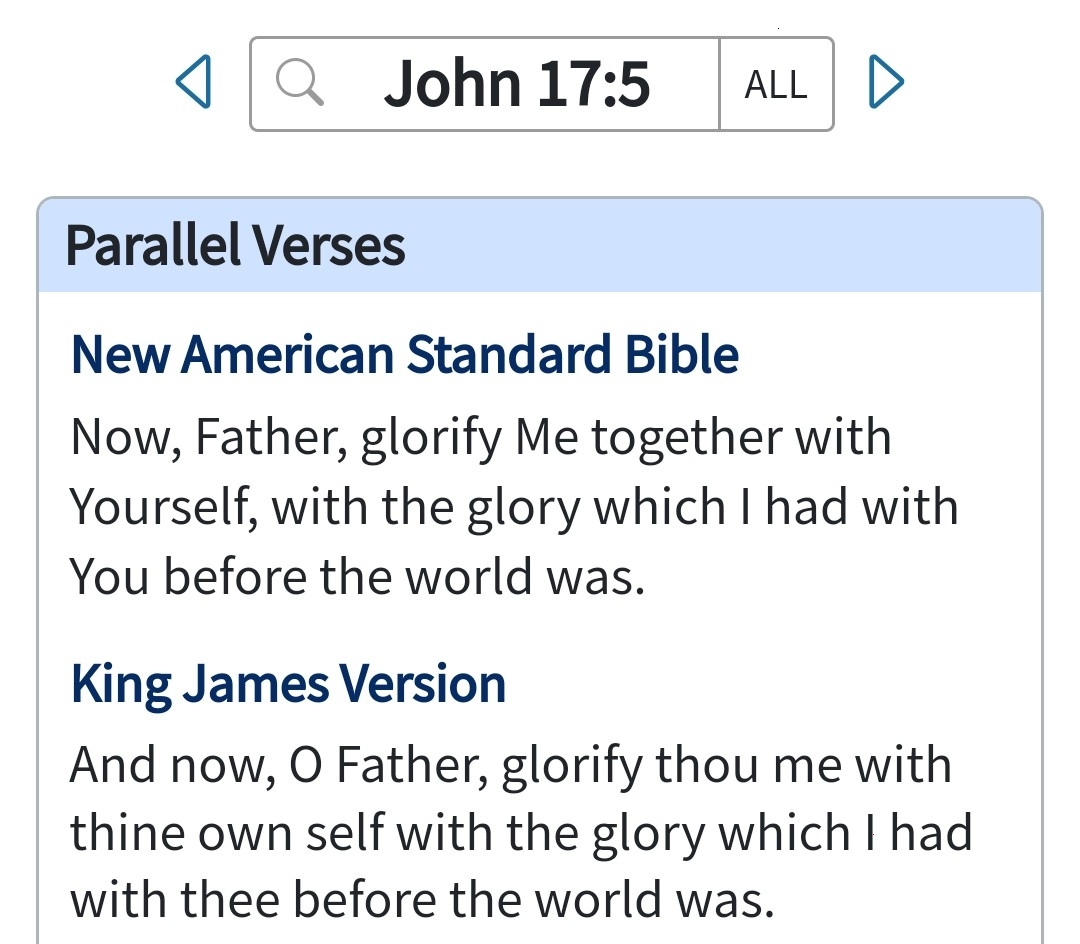1080x944 pixels.
Task: Open King James Version link
Action: click(x=288, y=684)
